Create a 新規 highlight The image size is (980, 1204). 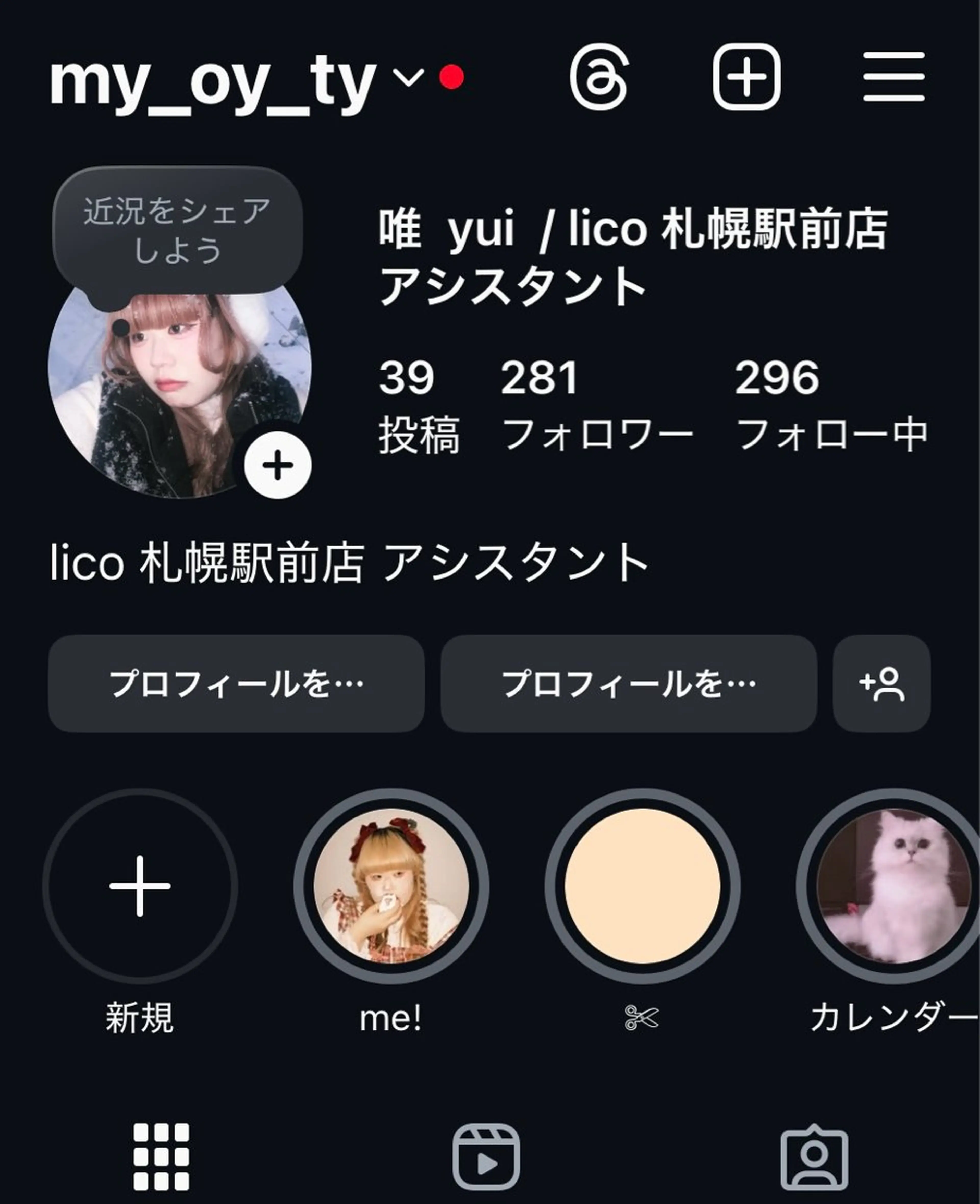click(x=140, y=886)
